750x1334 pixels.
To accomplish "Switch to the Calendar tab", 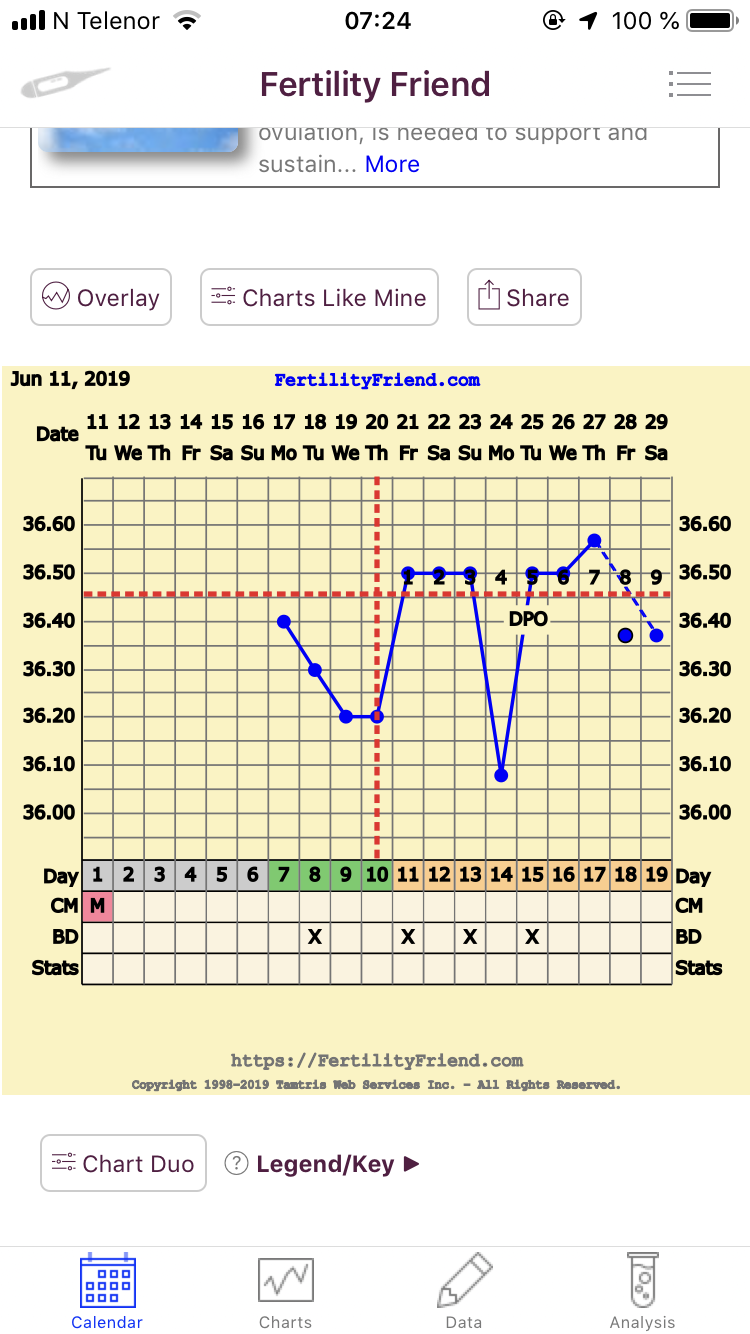I will click(107, 1291).
